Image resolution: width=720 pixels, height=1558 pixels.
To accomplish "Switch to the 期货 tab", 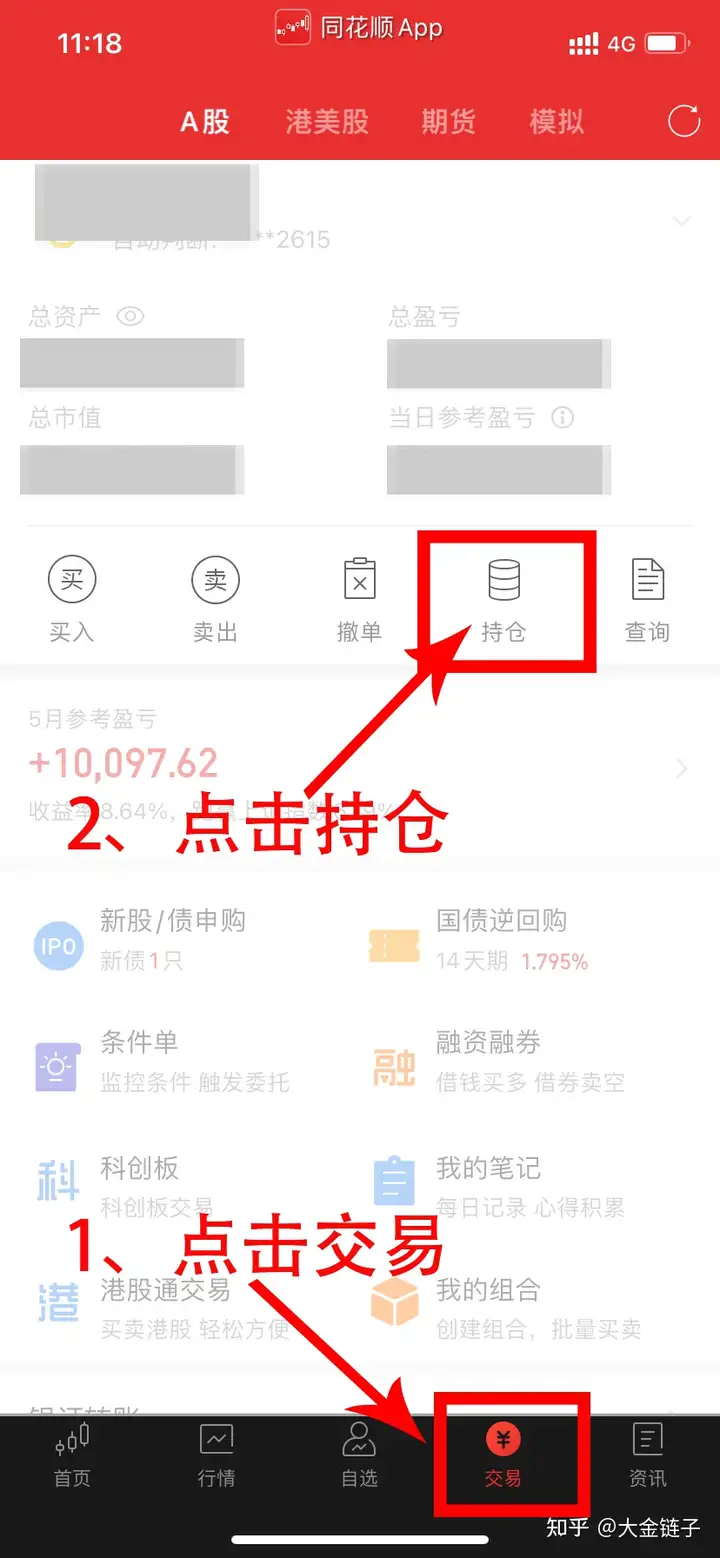I will tap(448, 122).
